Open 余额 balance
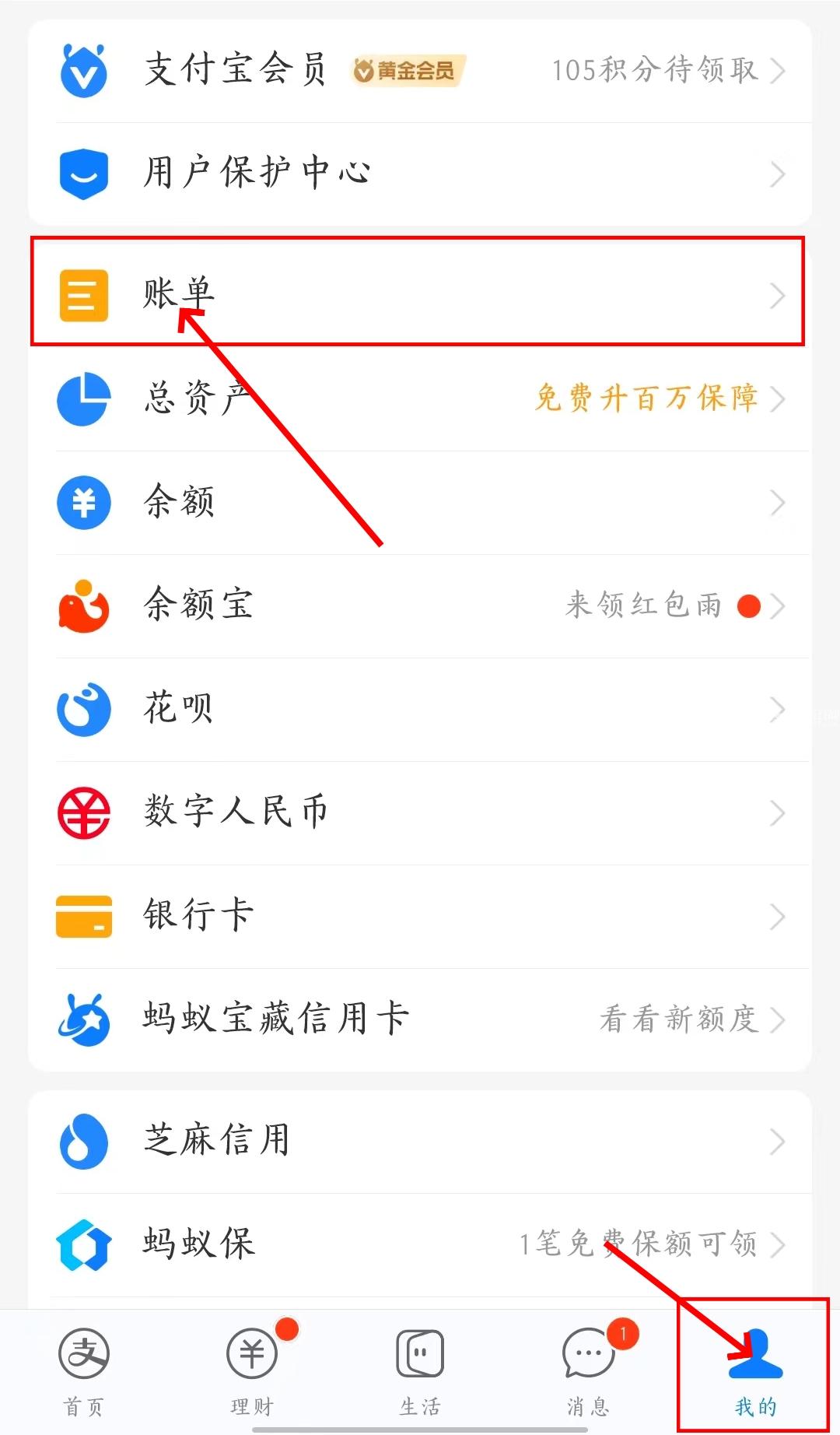Image resolution: width=840 pixels, height=1435 pixels. (x=420, y=502)
